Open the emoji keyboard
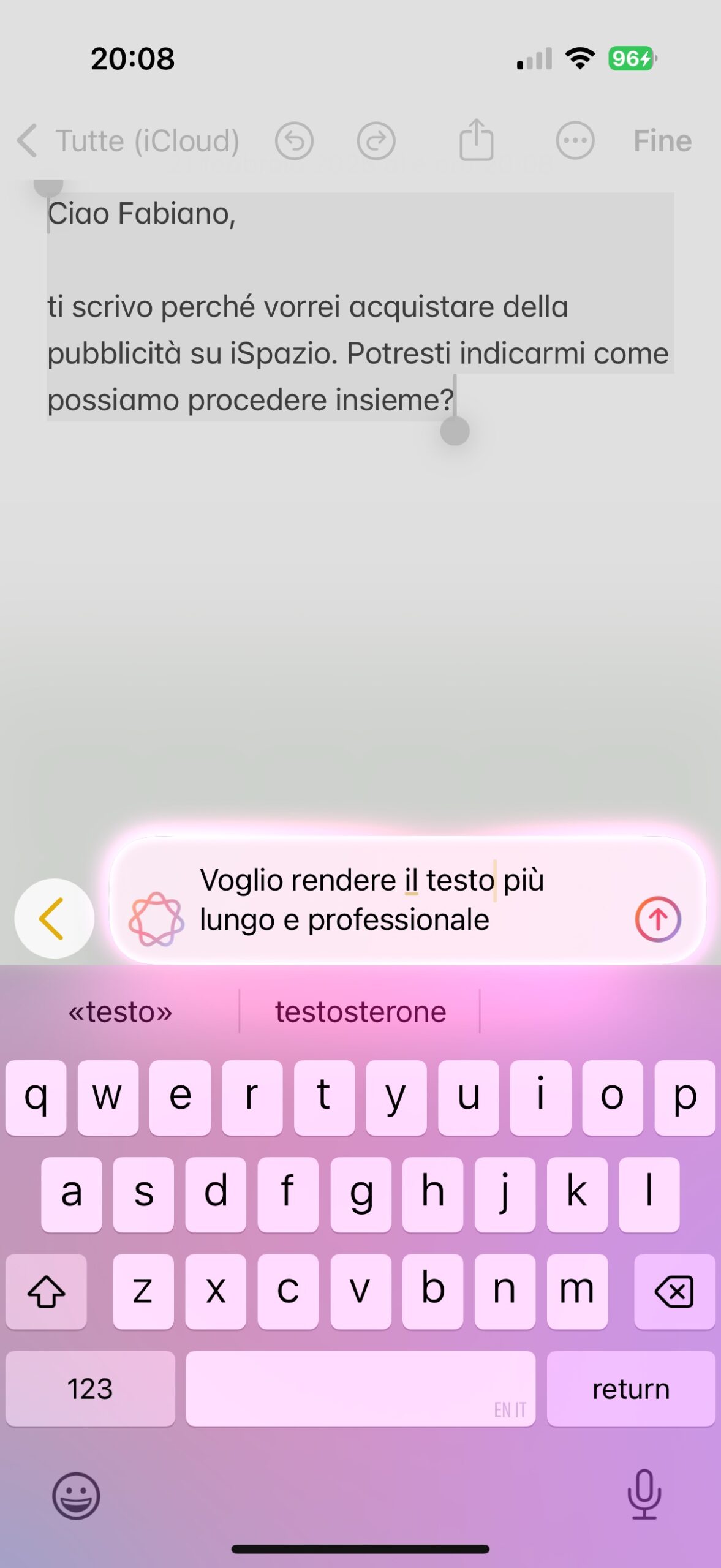The height and width of the screenshot is (1568, 721). tap(76, 1496)
